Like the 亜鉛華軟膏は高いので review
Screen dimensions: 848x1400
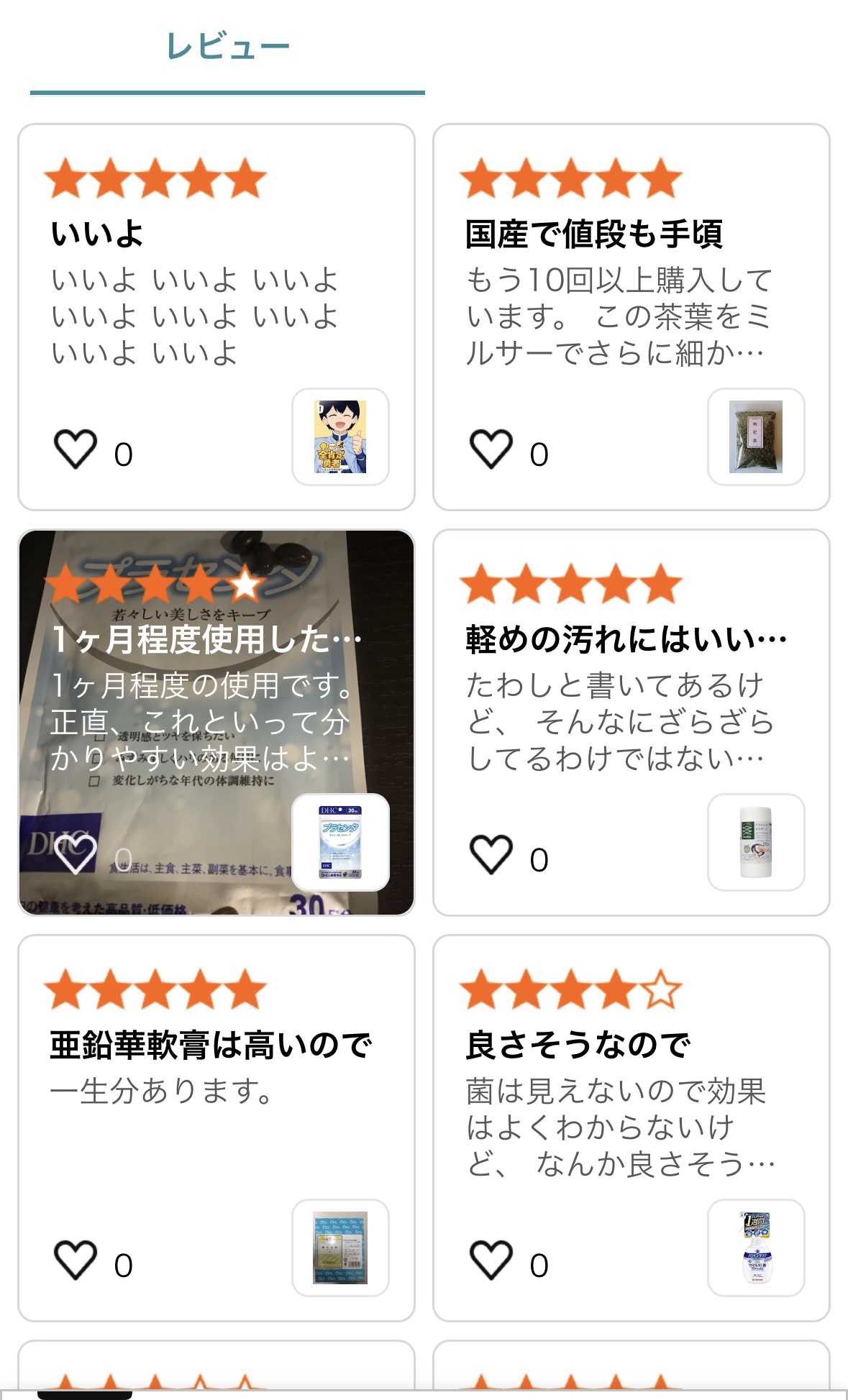tap(76, 1260)
